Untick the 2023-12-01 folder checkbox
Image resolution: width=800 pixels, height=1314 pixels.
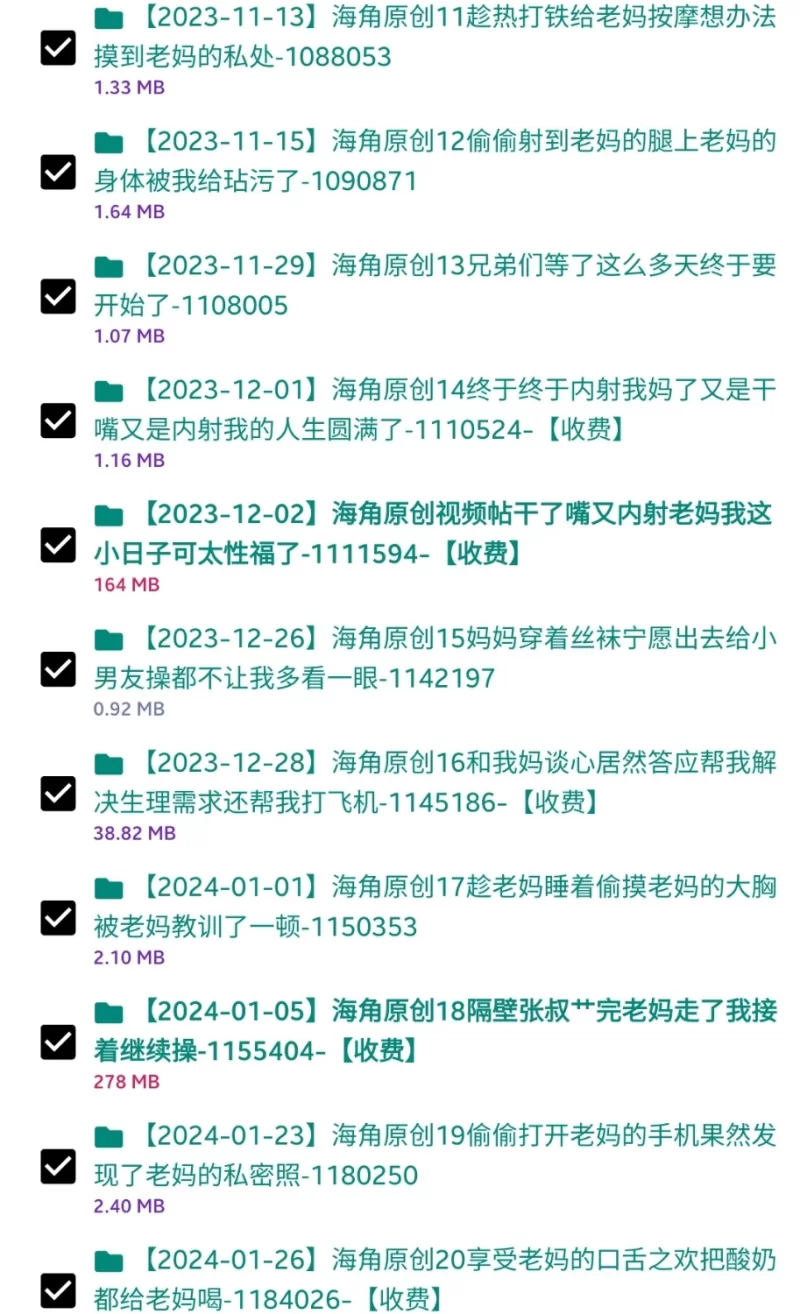(58, 420)
